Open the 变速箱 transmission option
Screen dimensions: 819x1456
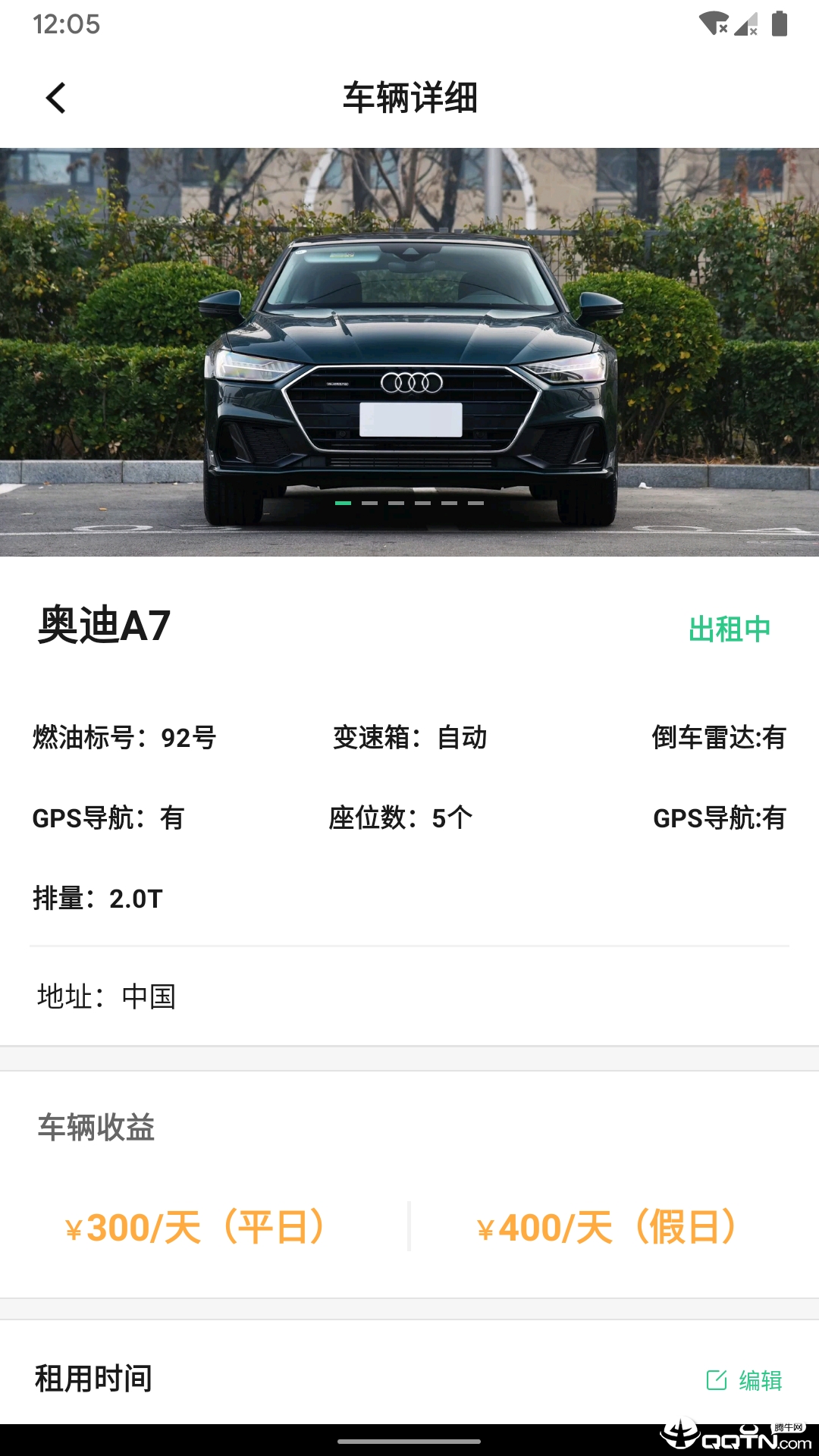pos(409,737)
